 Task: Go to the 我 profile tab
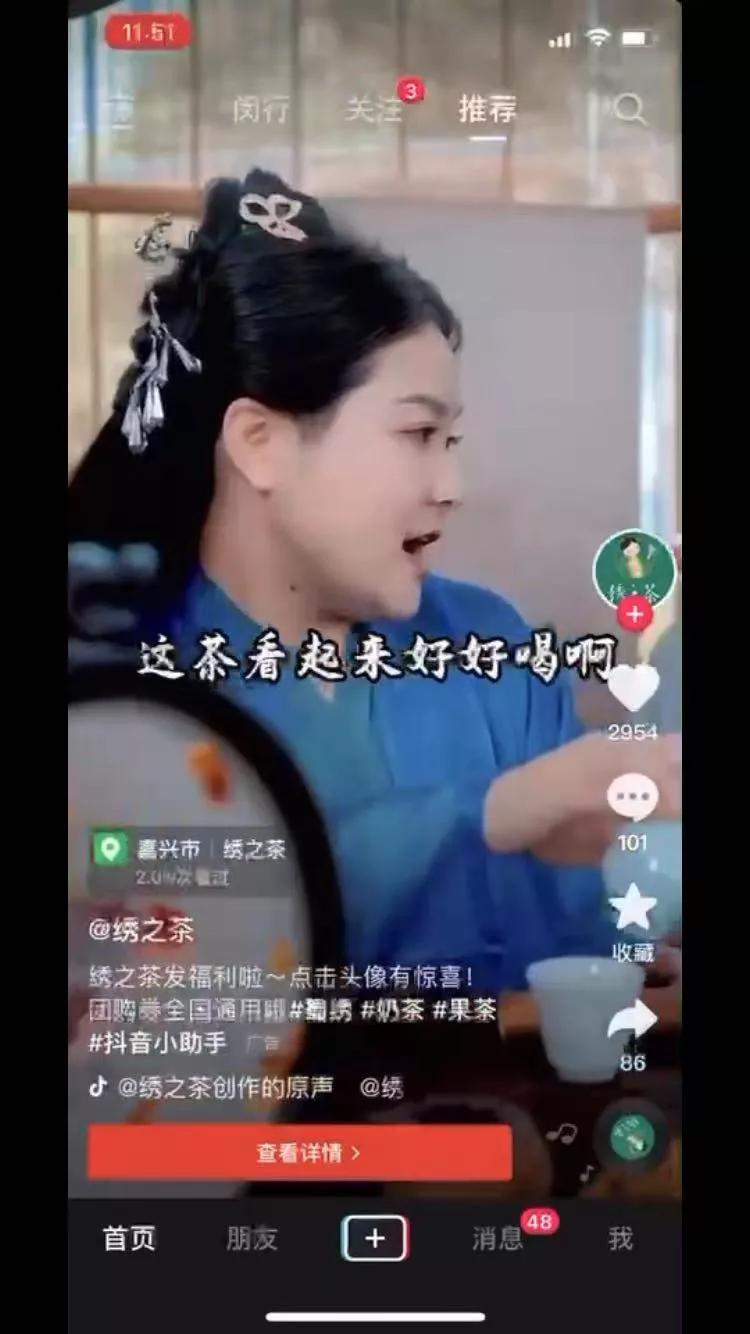click(622, 1237)
